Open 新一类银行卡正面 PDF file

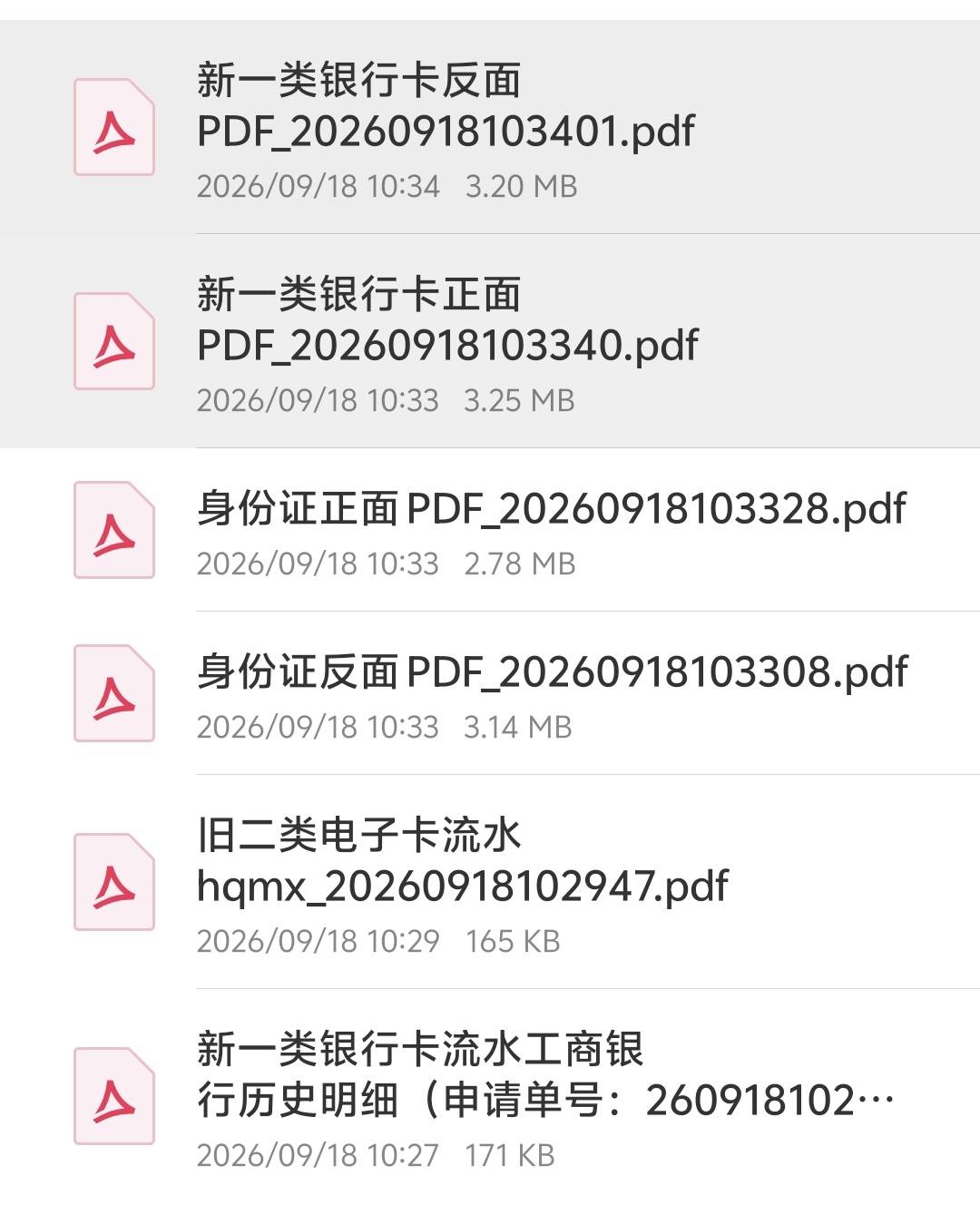[x=490, y=341]
